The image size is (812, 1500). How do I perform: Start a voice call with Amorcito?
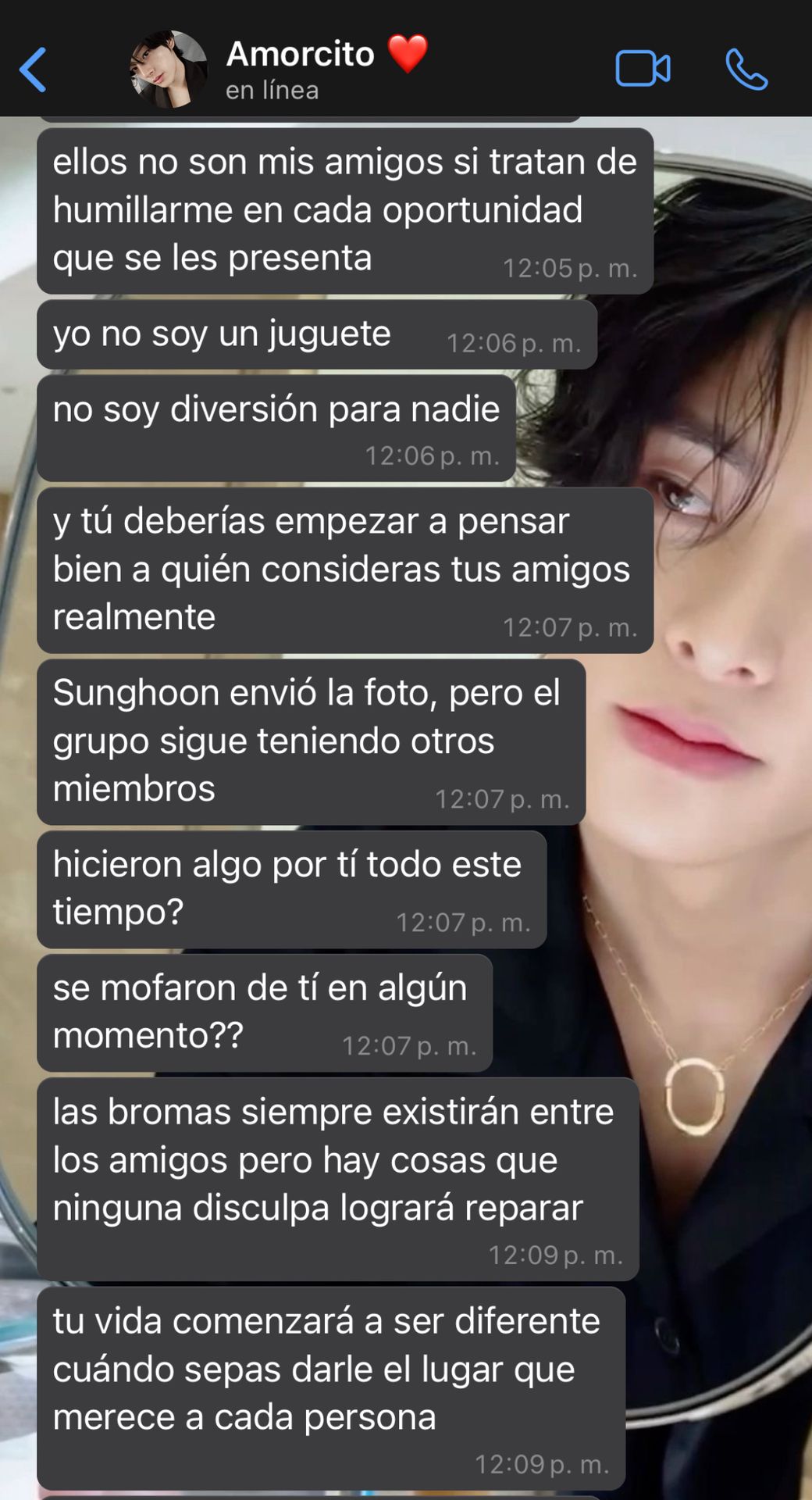746,70
